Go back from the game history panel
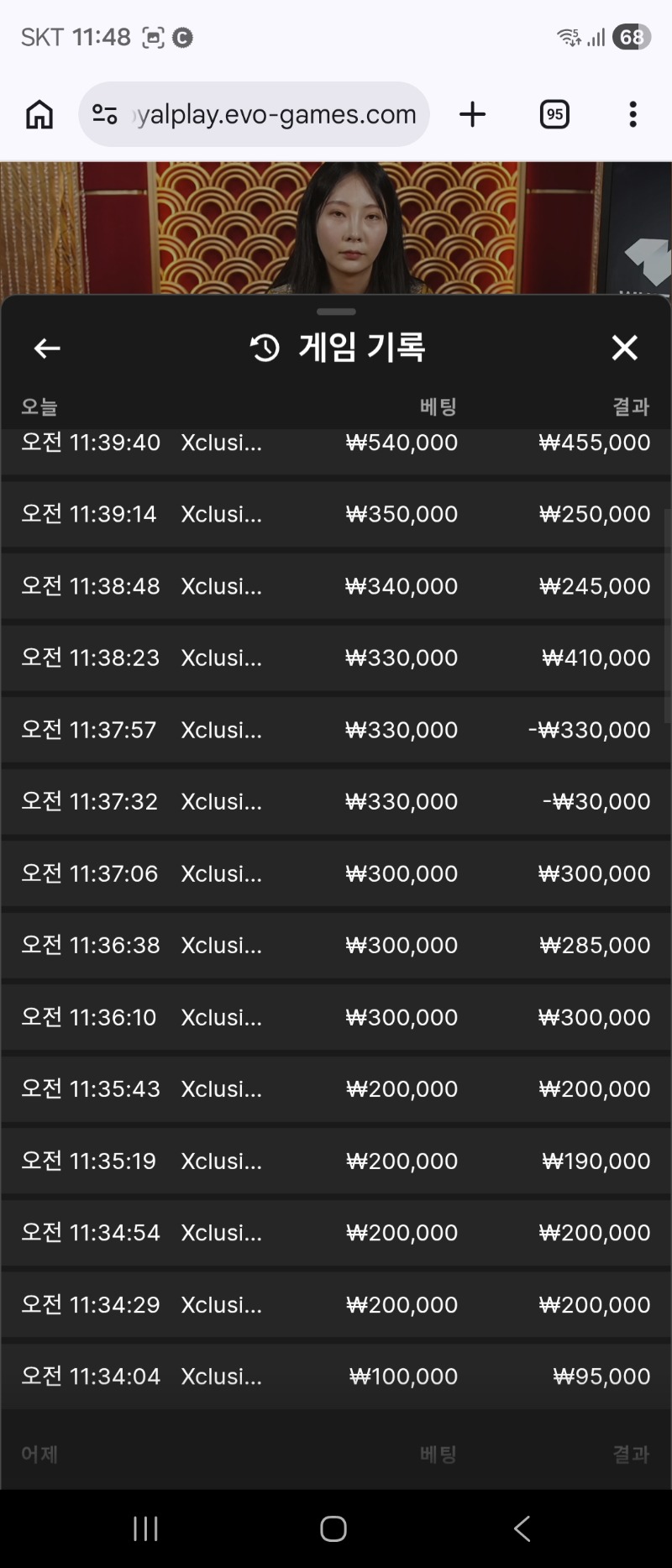The height and width of the screenshot is (1568, 672). (47, 348)
